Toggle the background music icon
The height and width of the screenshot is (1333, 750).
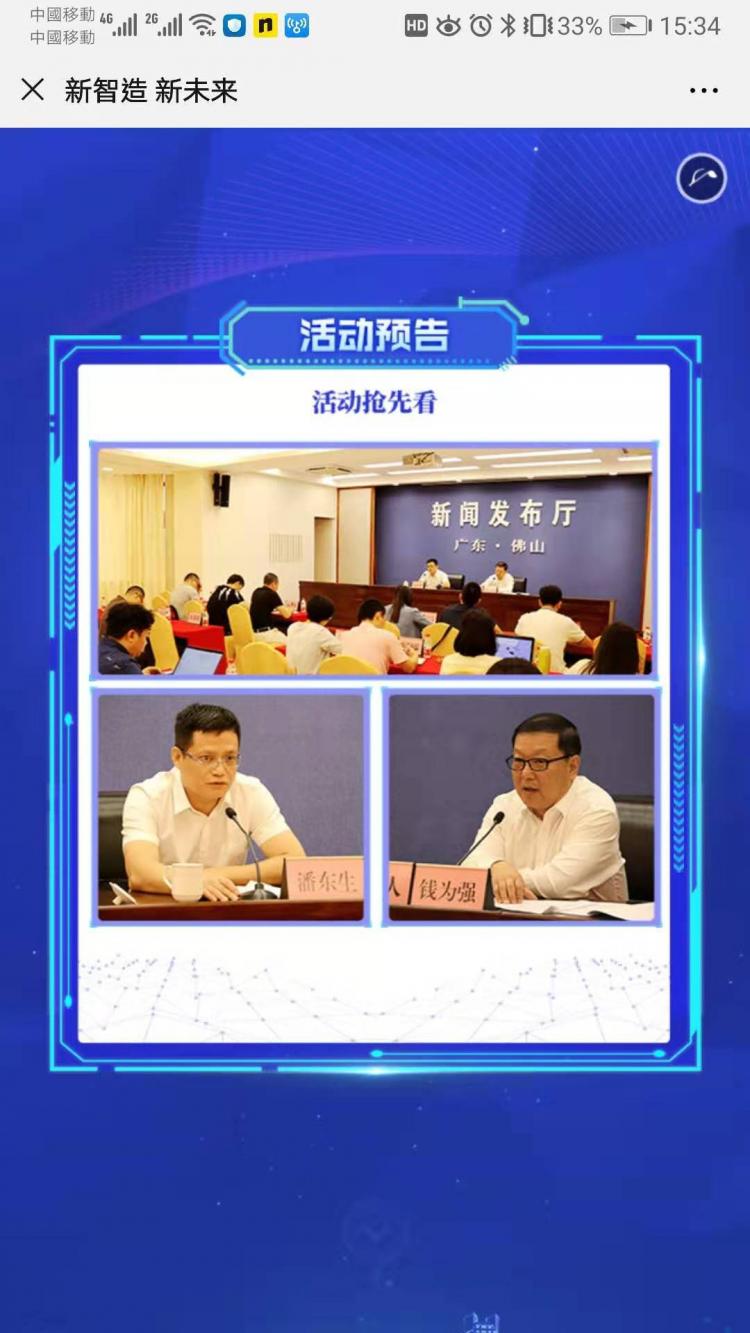701,180
